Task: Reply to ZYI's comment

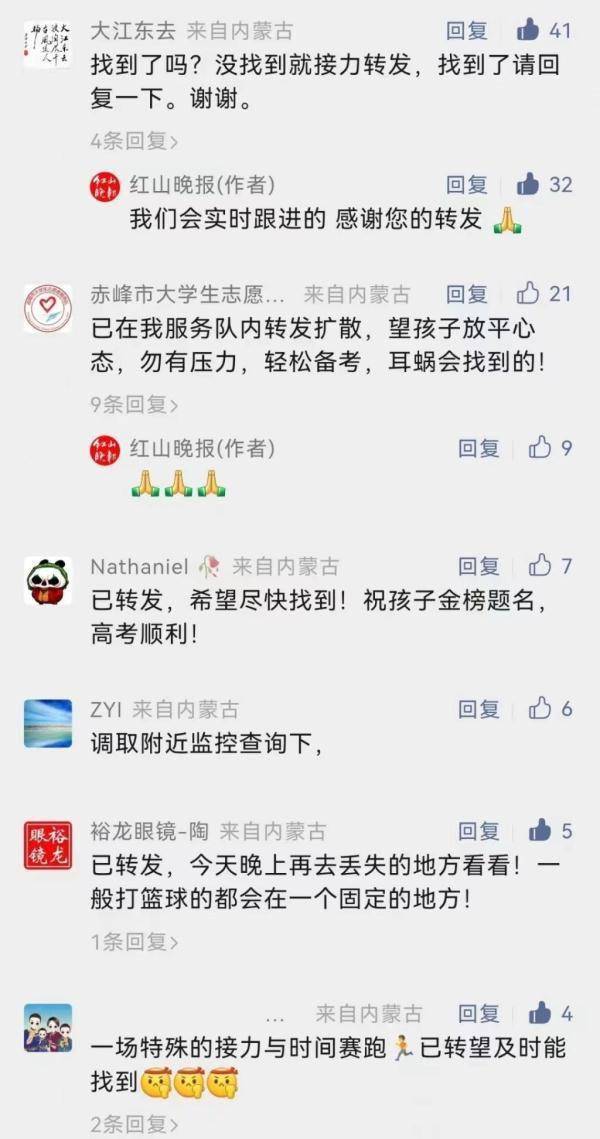Action: [478, 710]
